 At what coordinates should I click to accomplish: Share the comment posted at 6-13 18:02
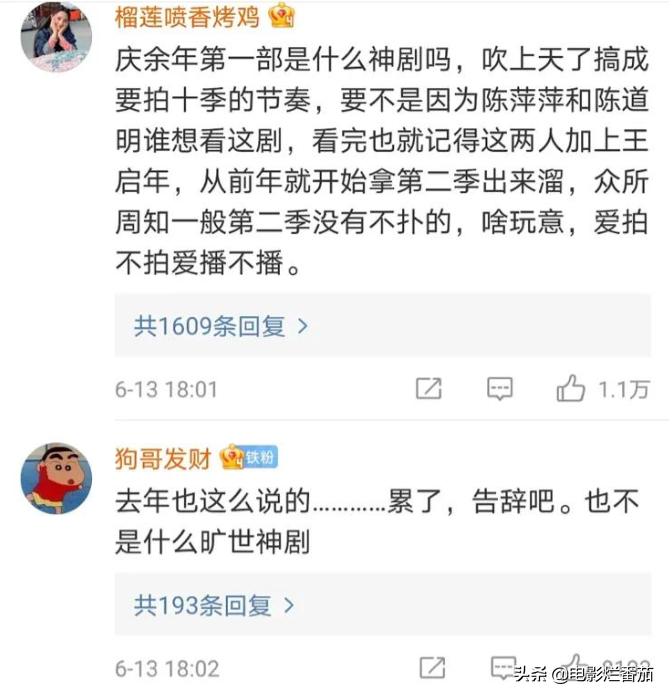[x=432, y=667]
